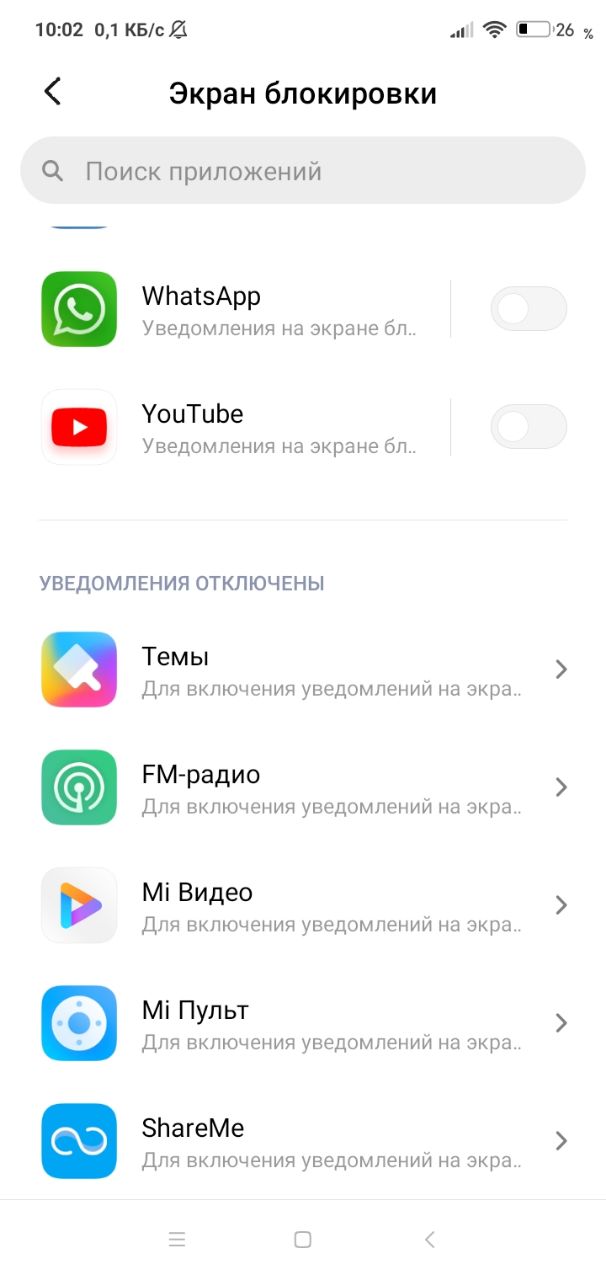Select the Mi Видео row
606x1280 pixels.
303,905
